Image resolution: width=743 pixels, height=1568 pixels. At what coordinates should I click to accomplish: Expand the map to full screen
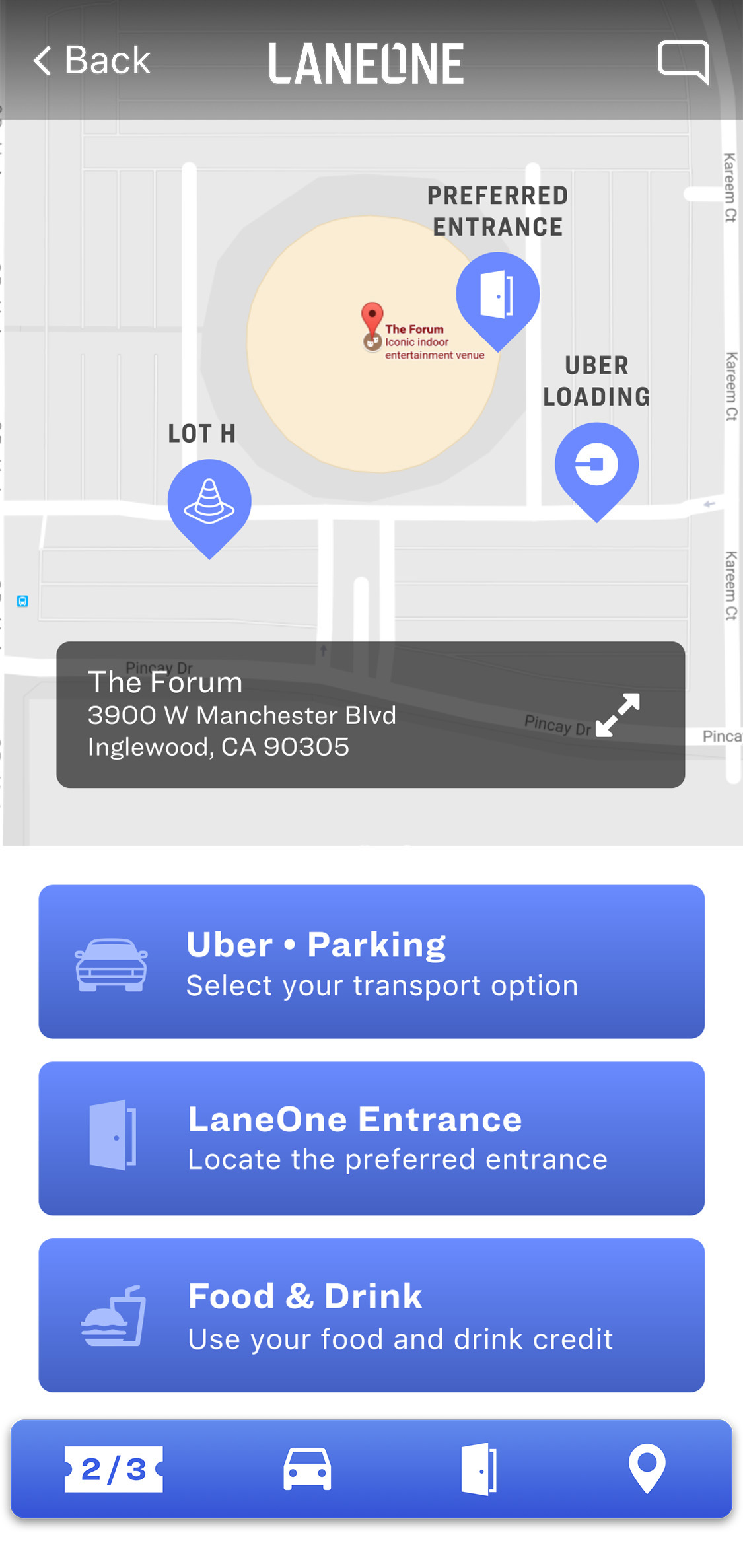coord(618,715)
